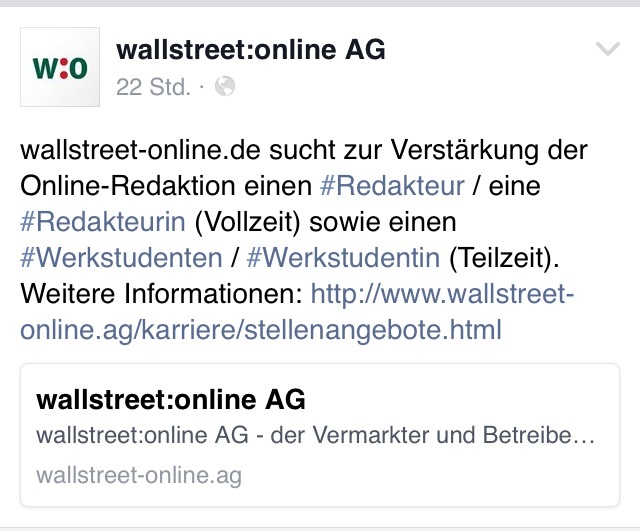640x531 pixels.
Task: Open wallstreet:online AG profile picture
Action: click(x=60, y=68)
